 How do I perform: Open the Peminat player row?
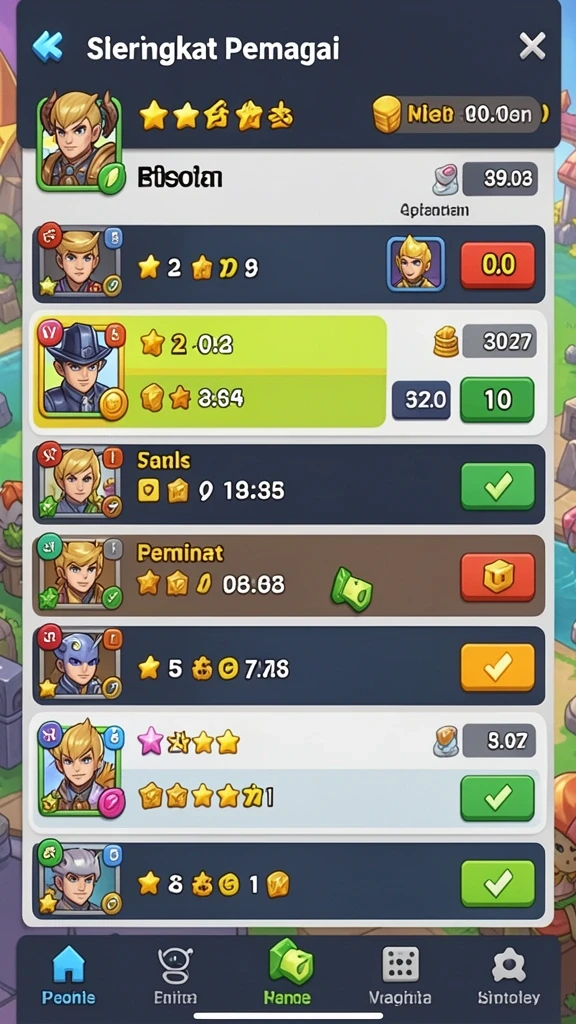[289, 575]
